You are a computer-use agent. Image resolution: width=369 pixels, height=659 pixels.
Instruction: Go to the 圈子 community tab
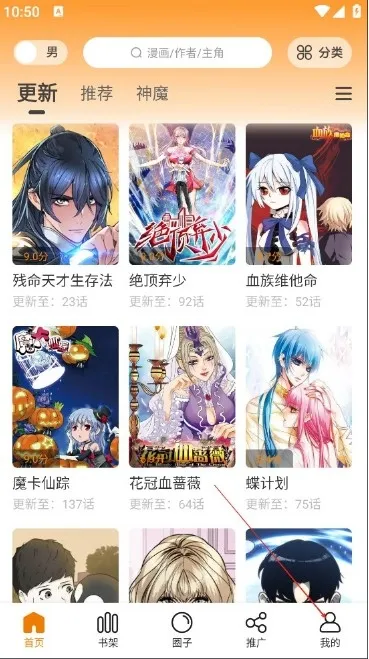pos(182,629)
